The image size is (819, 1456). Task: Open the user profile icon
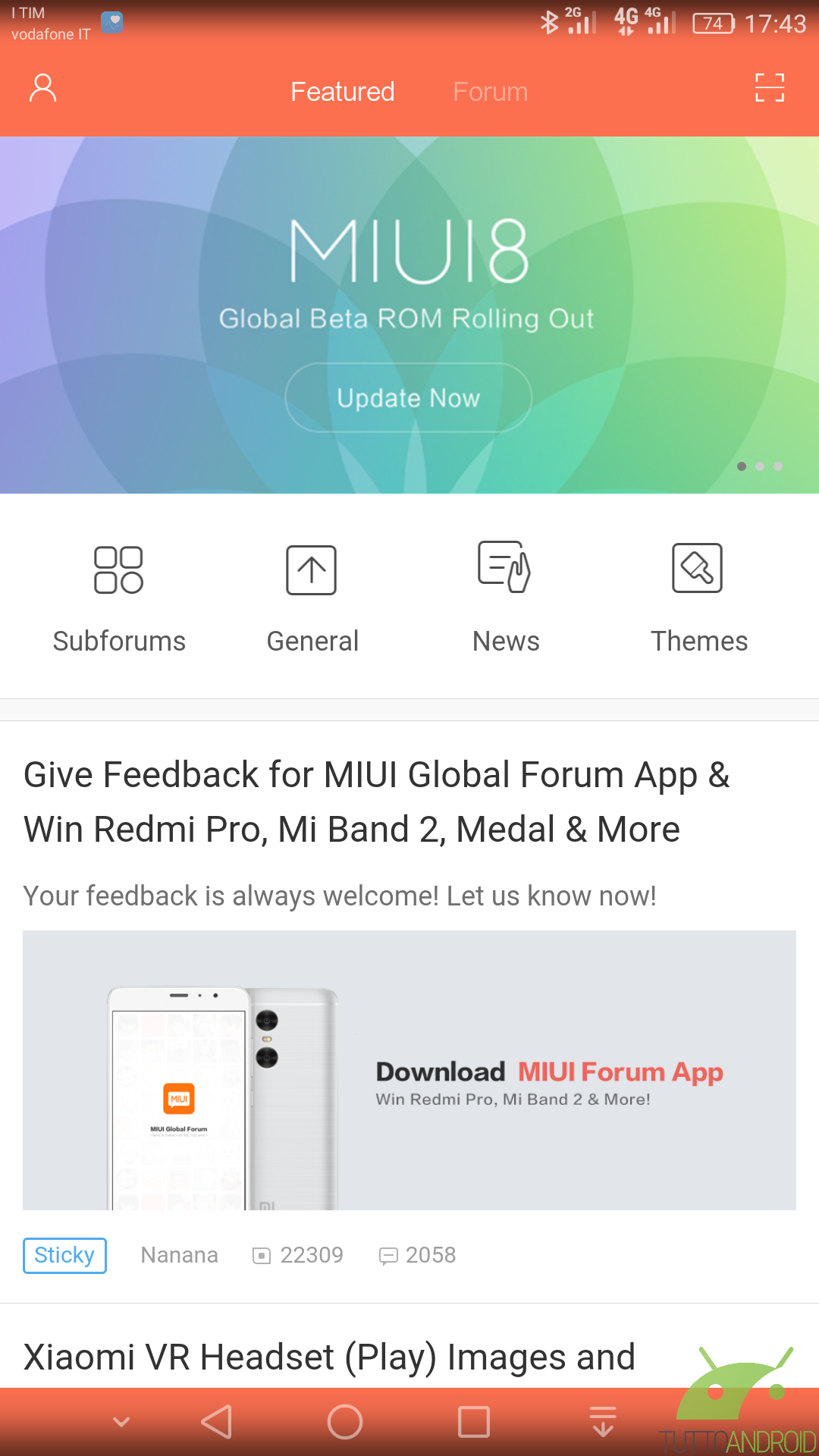42,89
